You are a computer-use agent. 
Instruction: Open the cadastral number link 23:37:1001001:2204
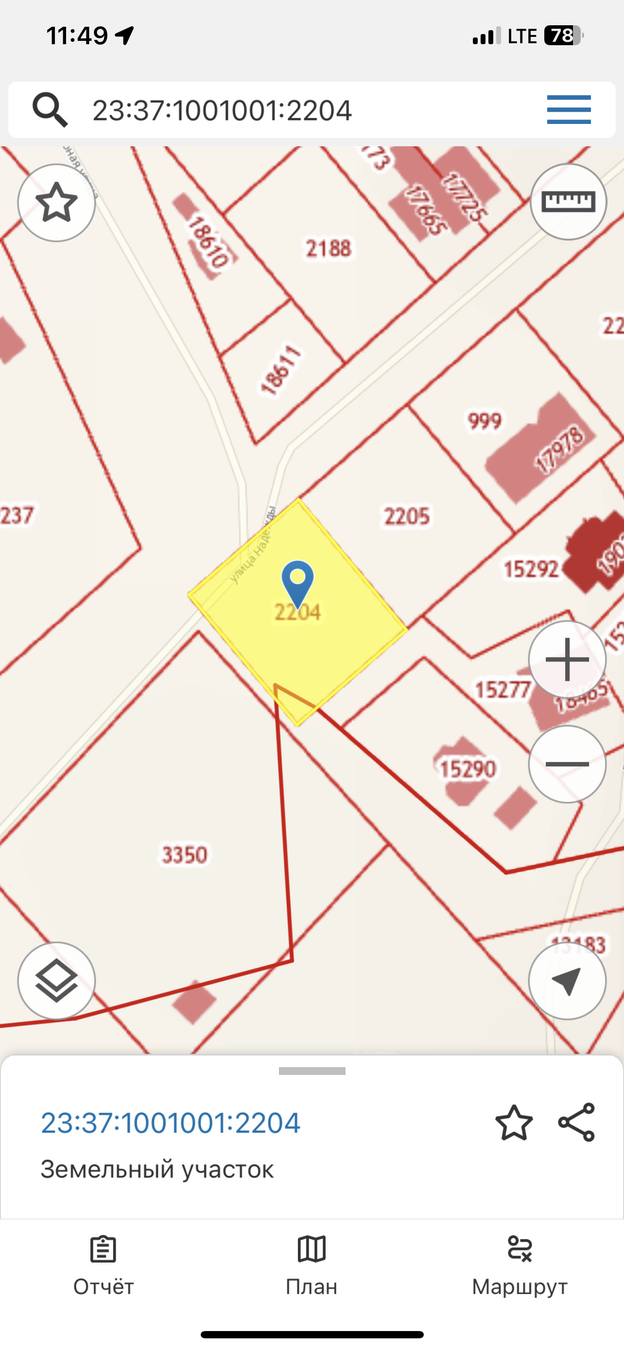(170, 1123)
